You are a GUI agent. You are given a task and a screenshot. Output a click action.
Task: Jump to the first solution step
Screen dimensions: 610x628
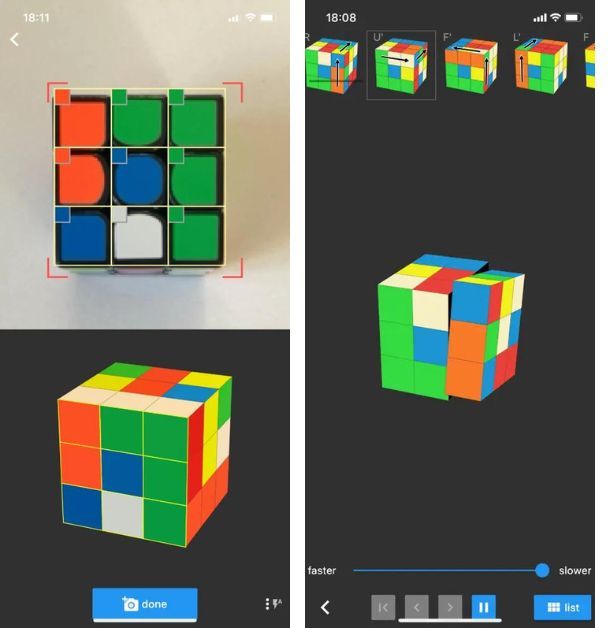pyautogui.click(x=383, y=607)
